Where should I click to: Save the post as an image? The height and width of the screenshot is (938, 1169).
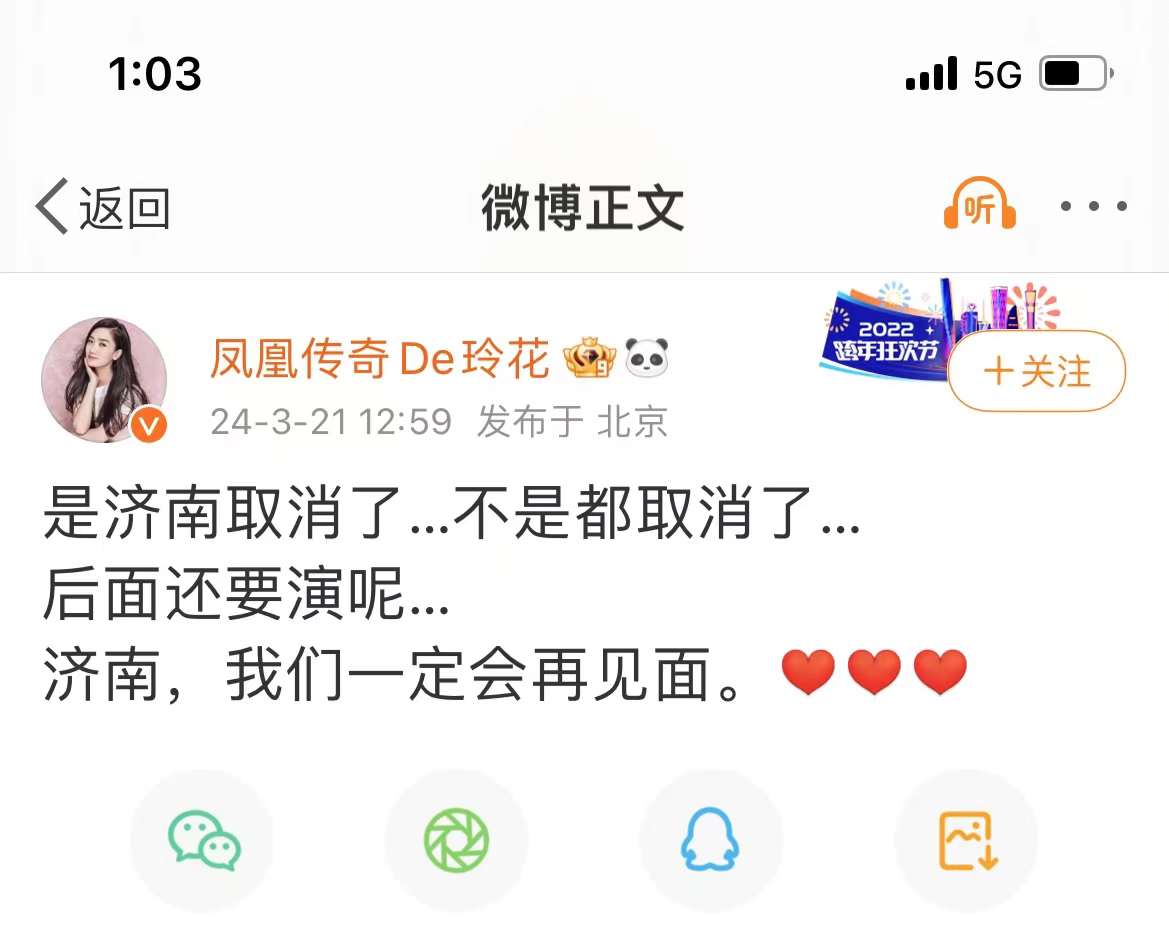[x=966, y=840]
